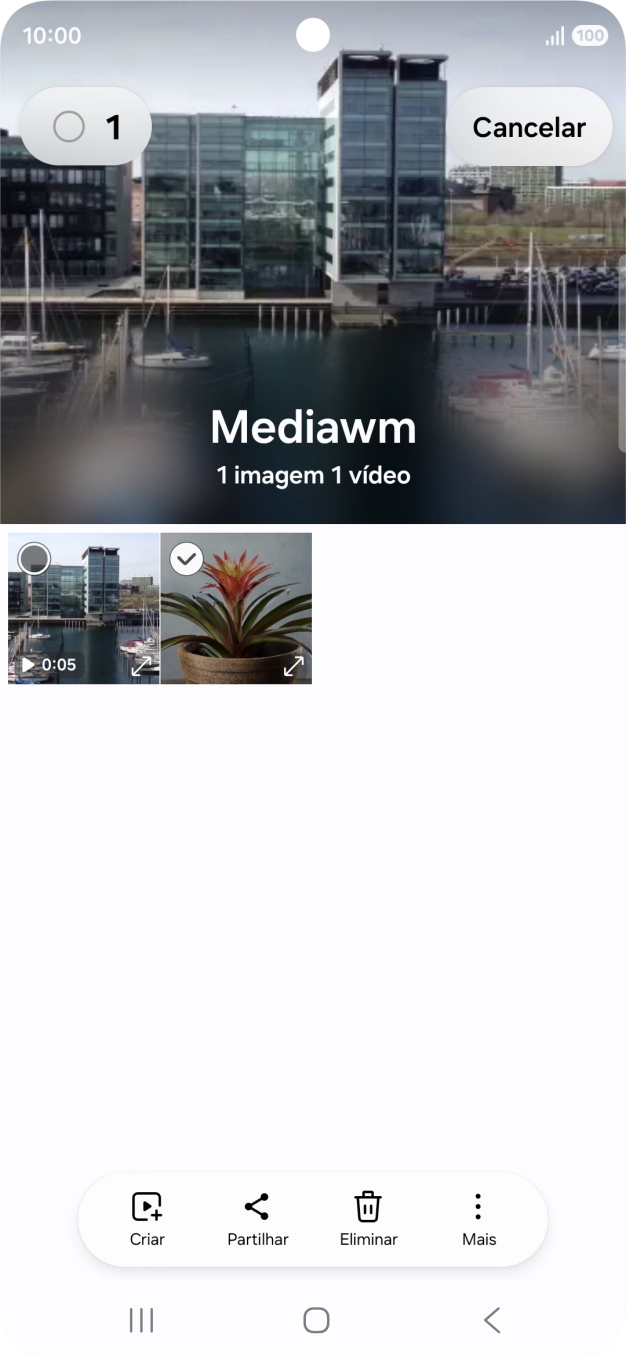Expand the harbor video to full view
This screenshot has height=1358, width=626.
pos(141,665)
